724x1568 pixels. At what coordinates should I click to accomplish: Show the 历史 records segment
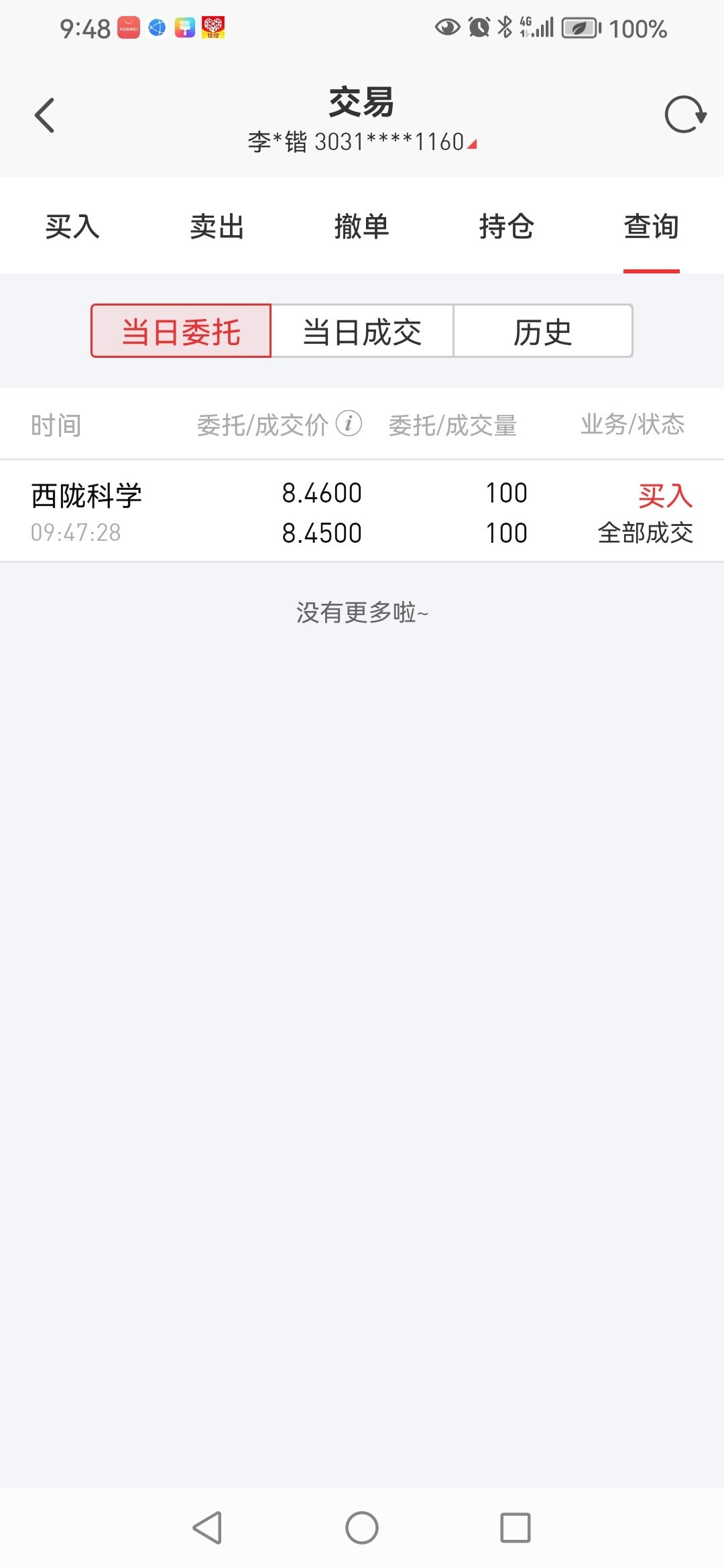click(x=543, y=331)
